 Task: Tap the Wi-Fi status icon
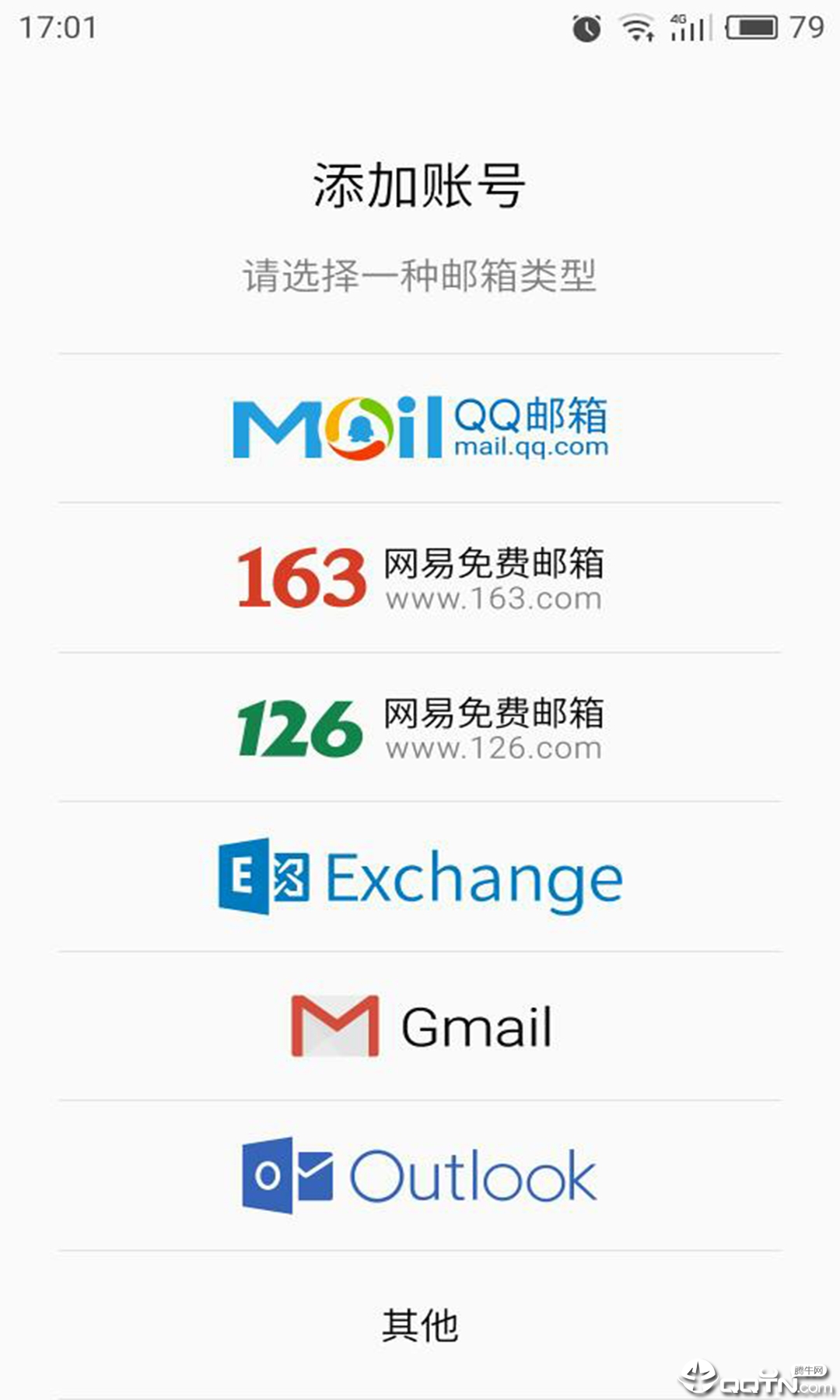coord(636,26)
